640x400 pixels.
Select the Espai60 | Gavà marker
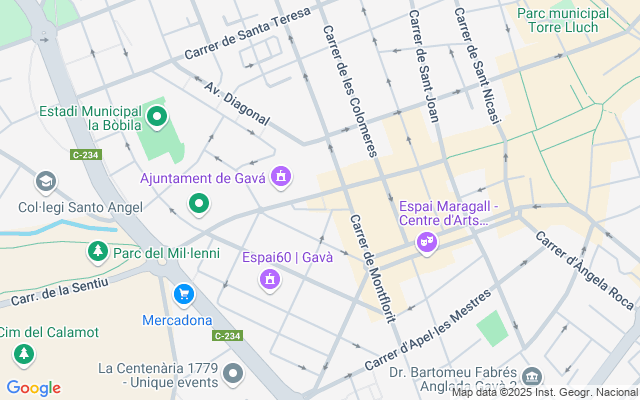coord(268,279)
